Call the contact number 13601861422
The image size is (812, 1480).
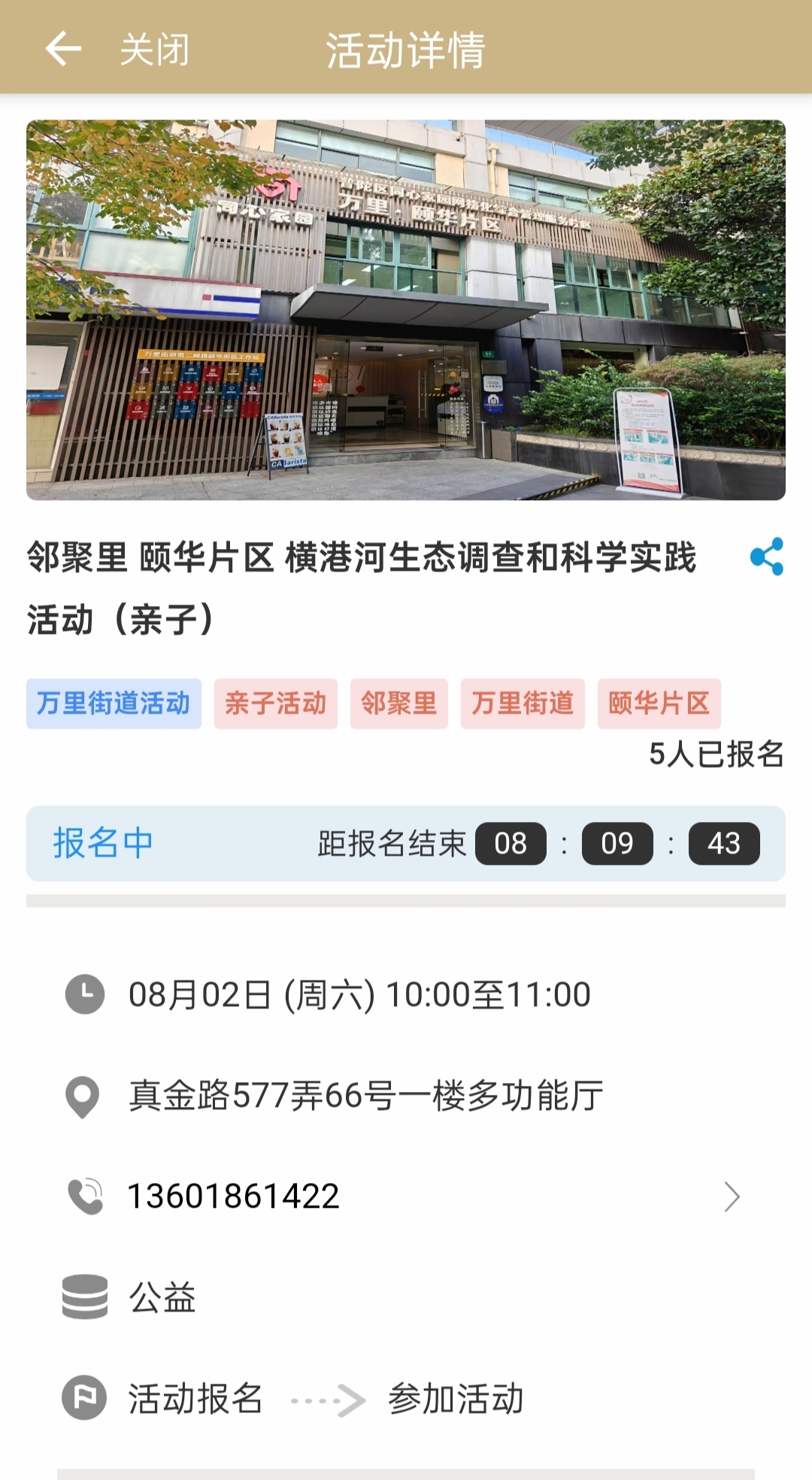tap(234, 1196)
